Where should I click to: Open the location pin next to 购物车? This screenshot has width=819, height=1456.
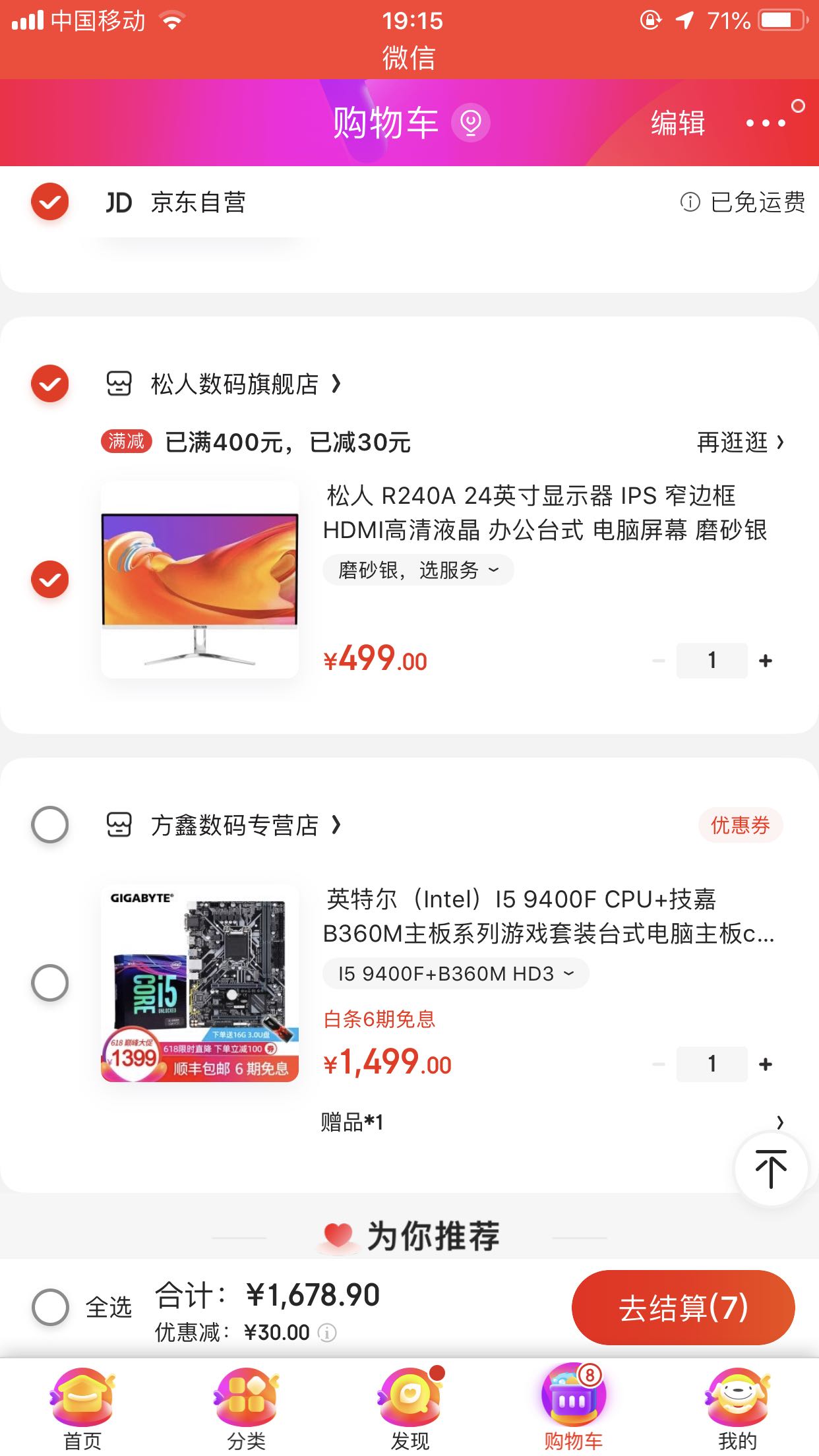[470, 123]
